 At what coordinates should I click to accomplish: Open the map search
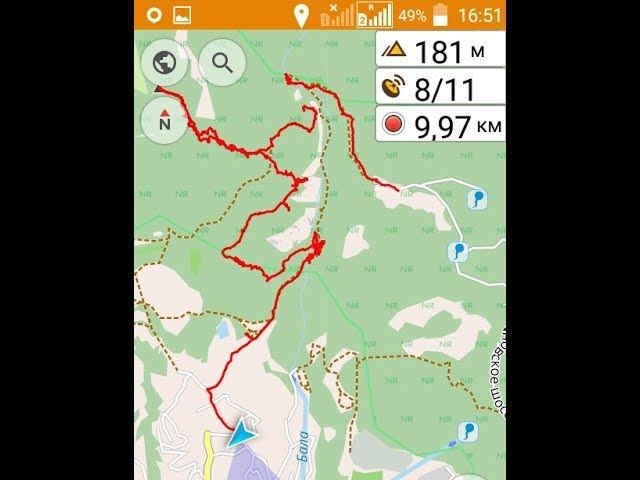[x=222, y=64]
